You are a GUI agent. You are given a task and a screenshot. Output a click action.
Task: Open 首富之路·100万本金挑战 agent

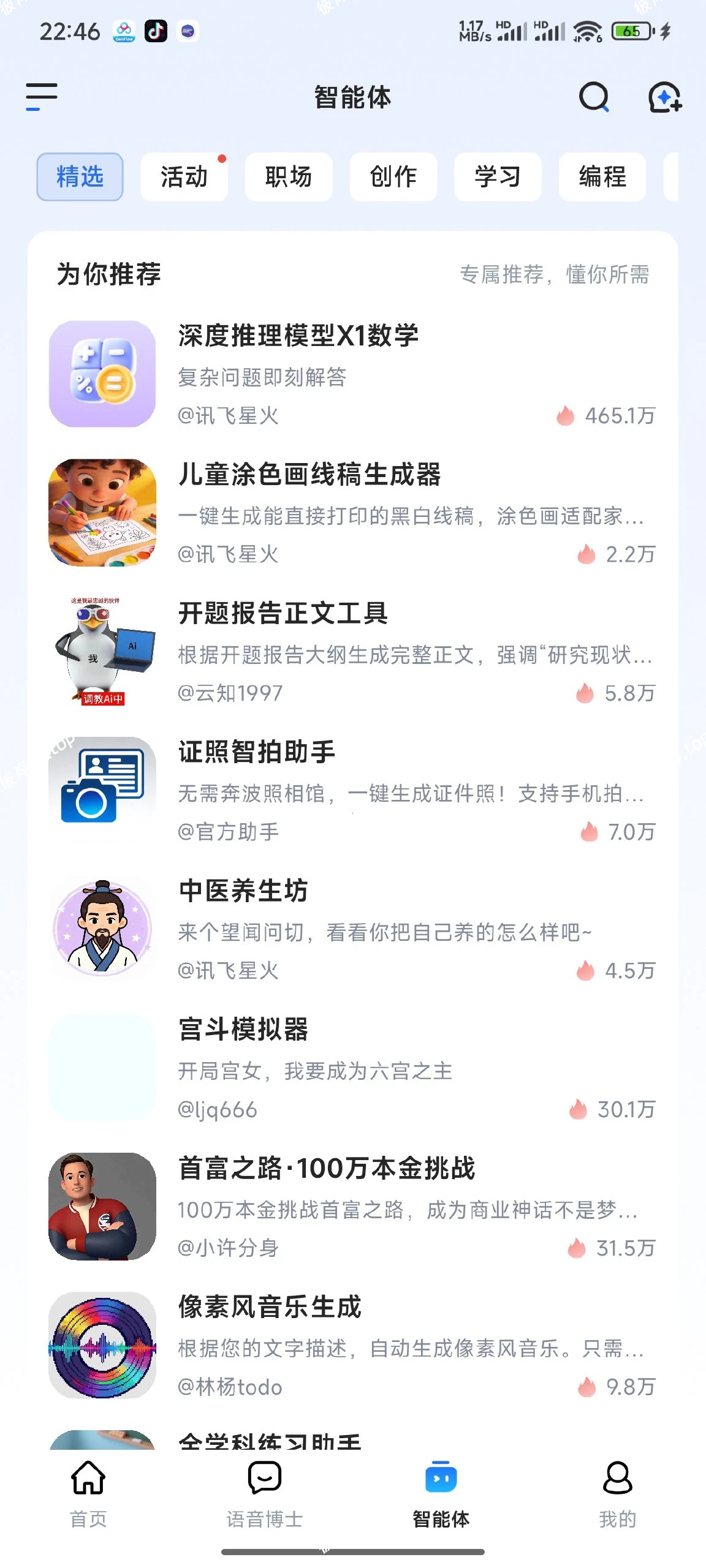(x=328, y=1170)
